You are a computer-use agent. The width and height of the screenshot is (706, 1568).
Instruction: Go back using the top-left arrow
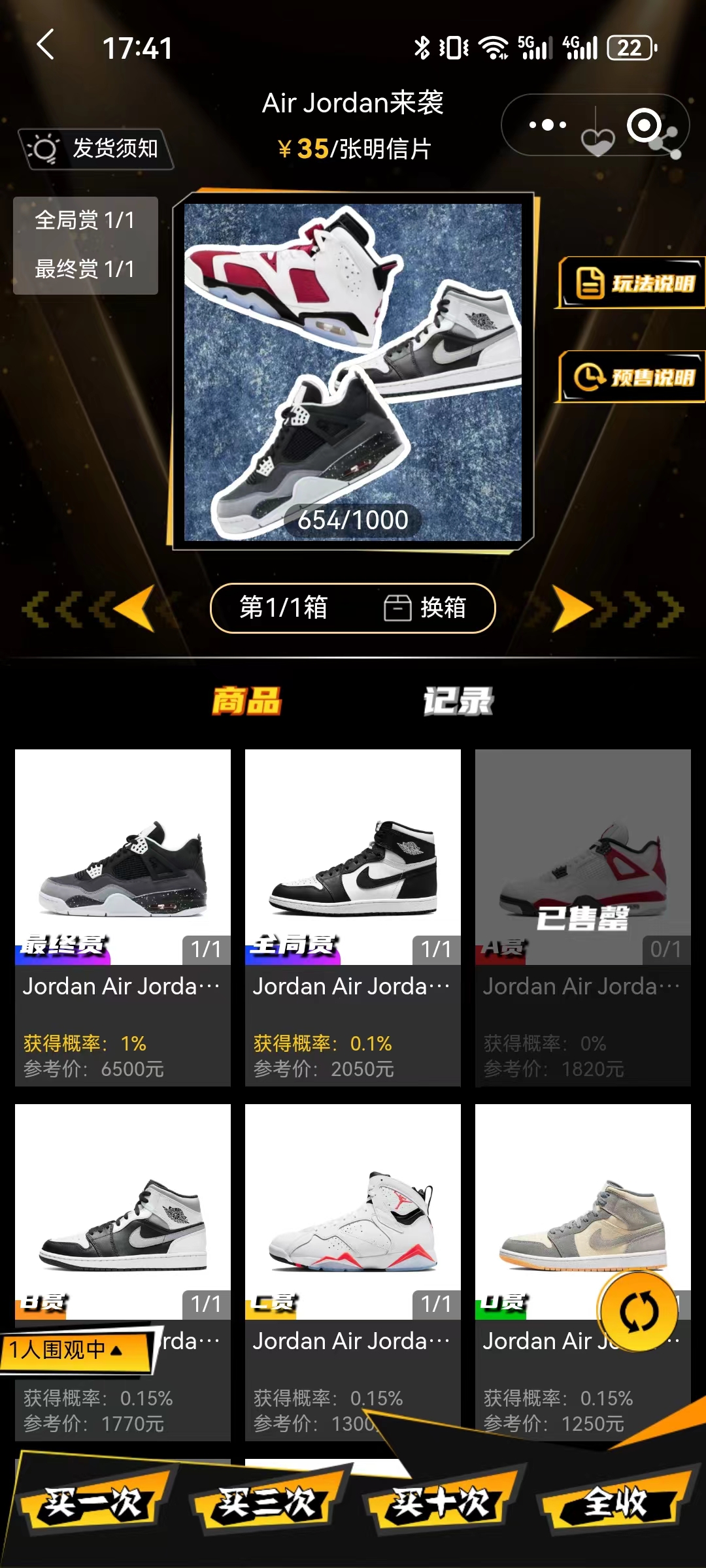tap(45, 46)
